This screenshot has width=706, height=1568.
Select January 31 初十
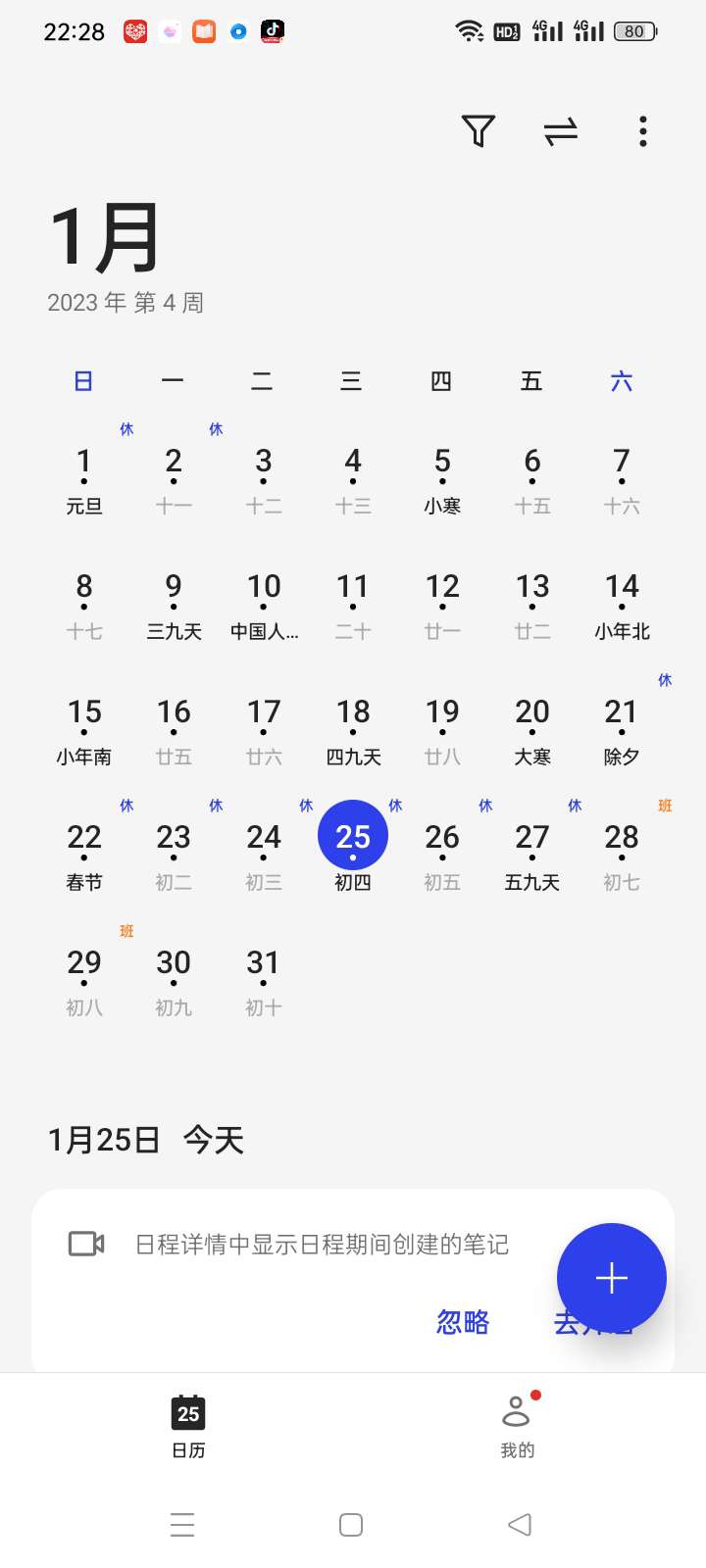pyautogui.click(x=264, y=980)
